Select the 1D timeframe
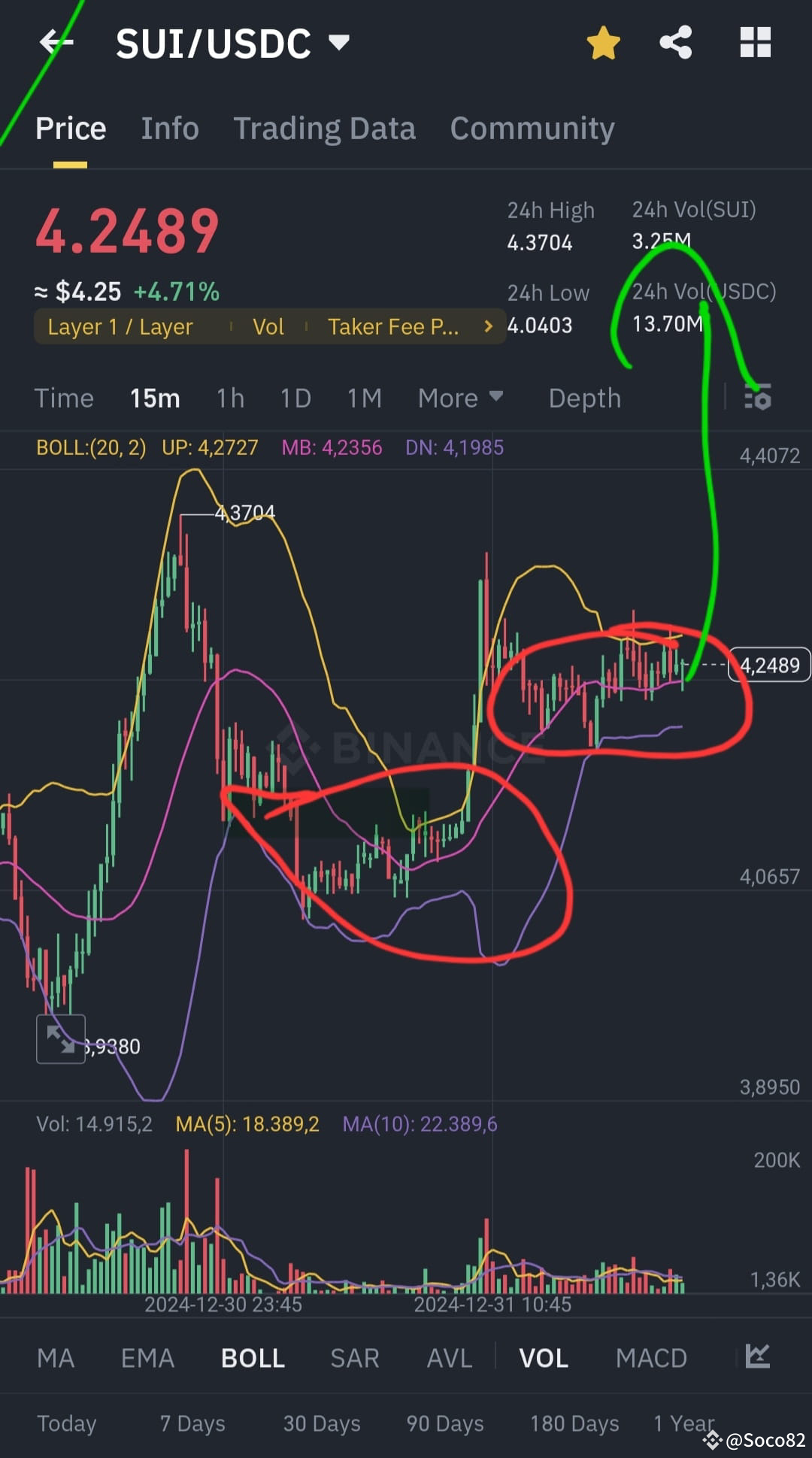The height and width of the screenshot is (1458, 812). tap(295, 398)
